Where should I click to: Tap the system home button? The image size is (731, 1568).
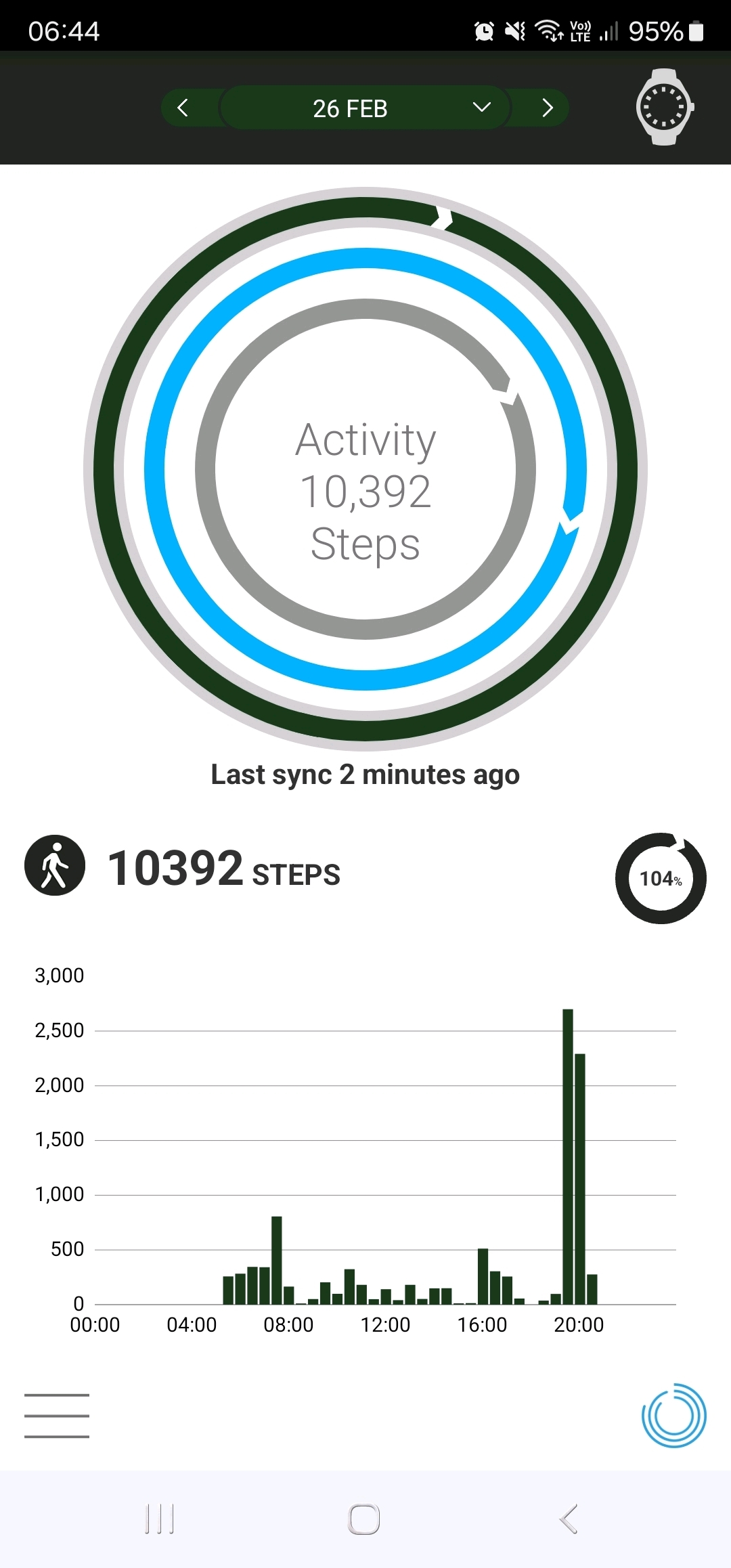[x=364, y=1519]
